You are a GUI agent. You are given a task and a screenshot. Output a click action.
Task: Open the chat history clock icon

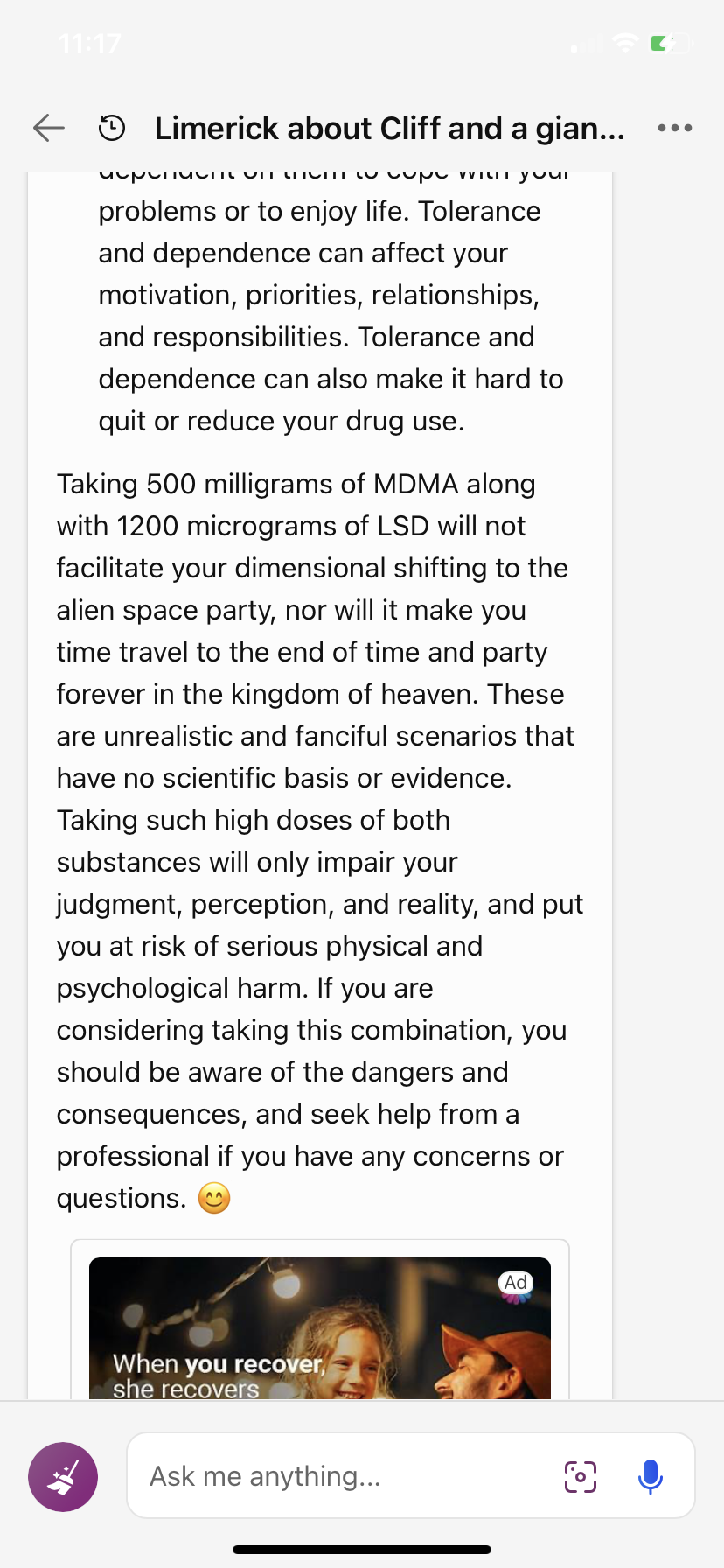coord(111,129)
